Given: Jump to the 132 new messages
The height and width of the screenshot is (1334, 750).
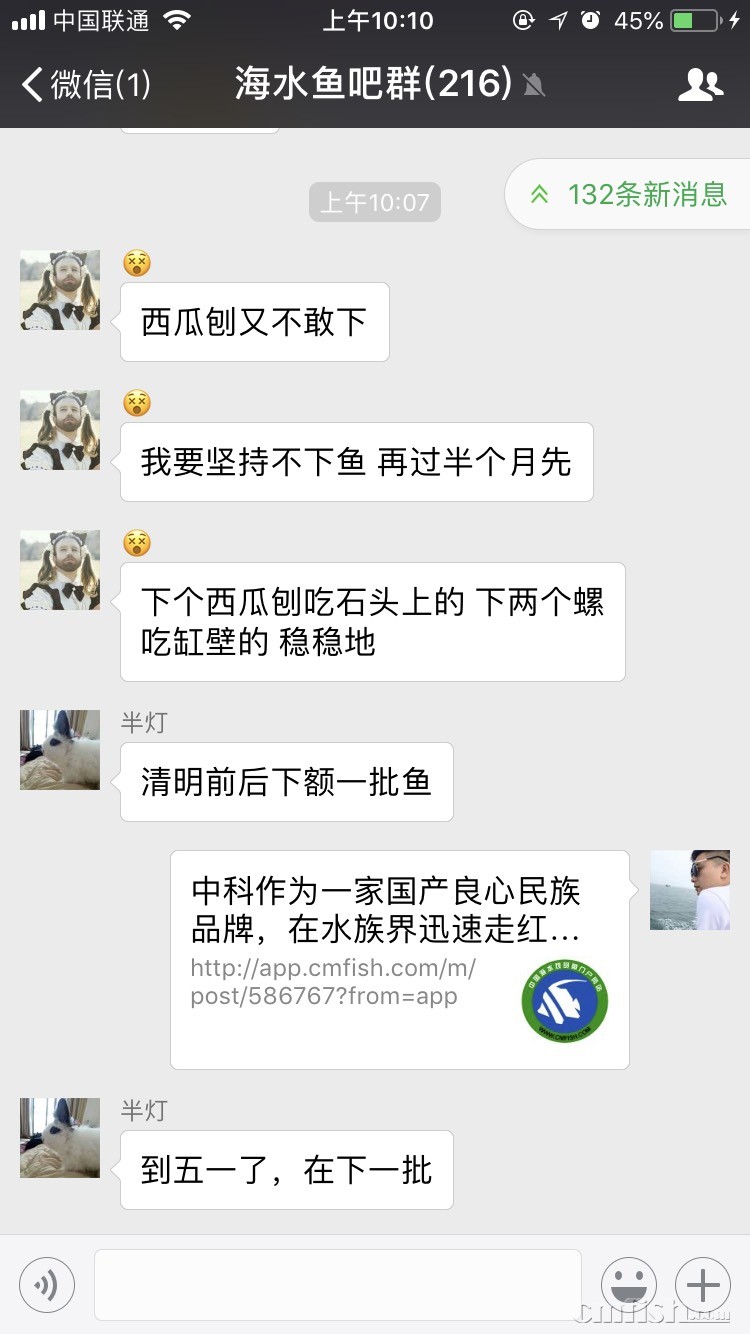Looking at the screenshot, I should (630, 194).
